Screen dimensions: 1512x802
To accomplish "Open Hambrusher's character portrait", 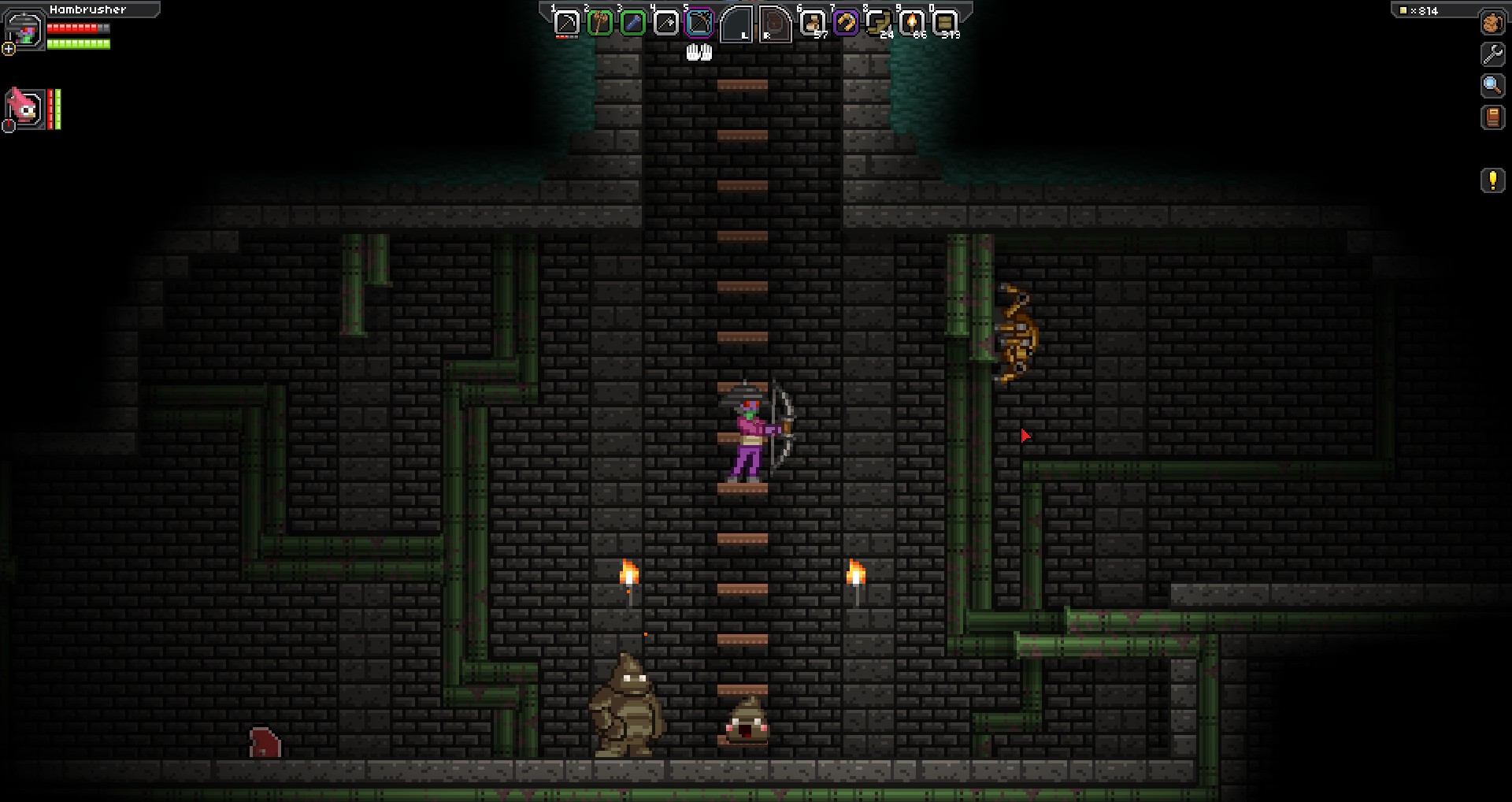I will click(x=24, y=31).
